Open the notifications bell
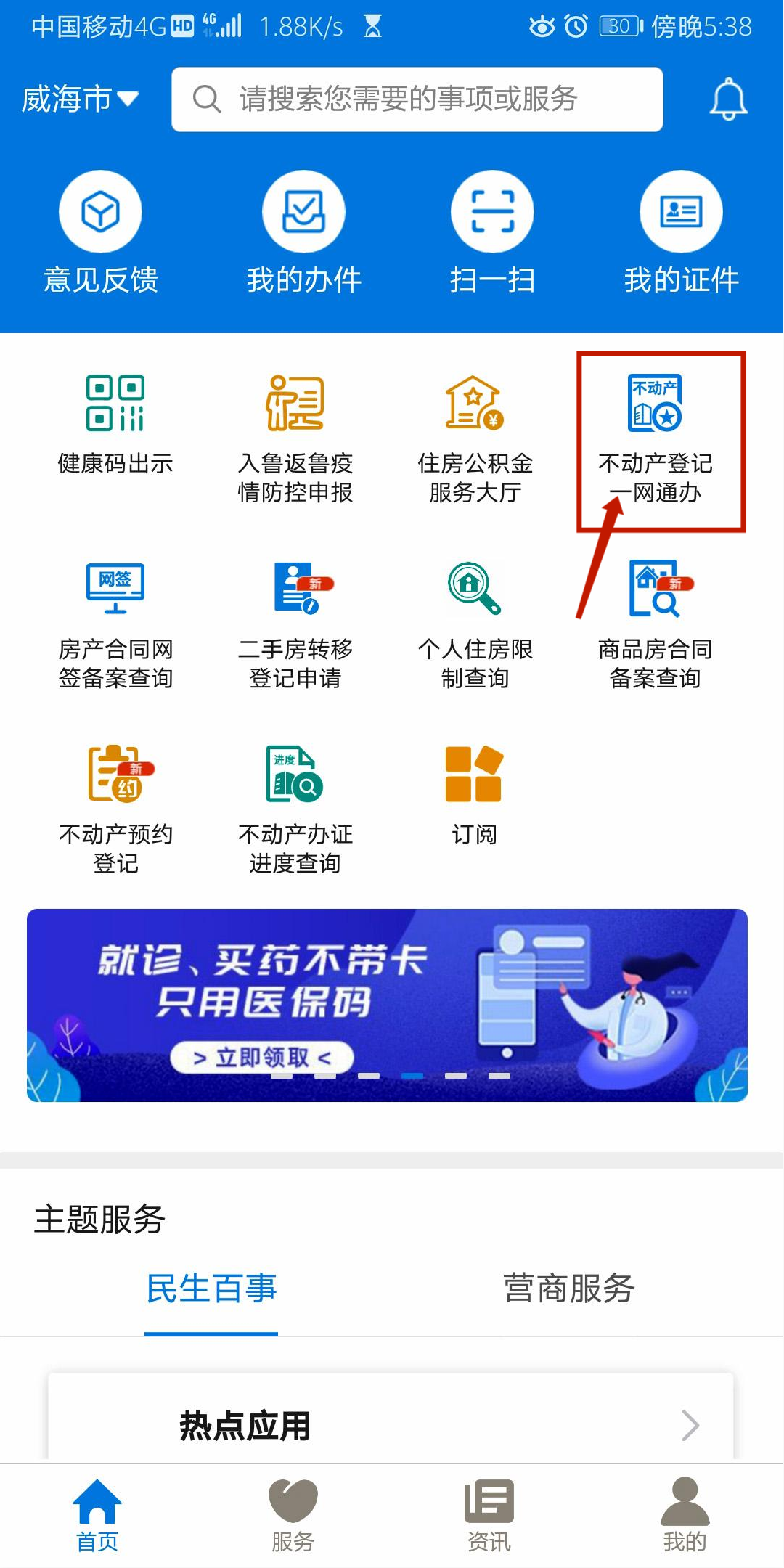This screenshot has width=784, height=1568. point(728,99)
